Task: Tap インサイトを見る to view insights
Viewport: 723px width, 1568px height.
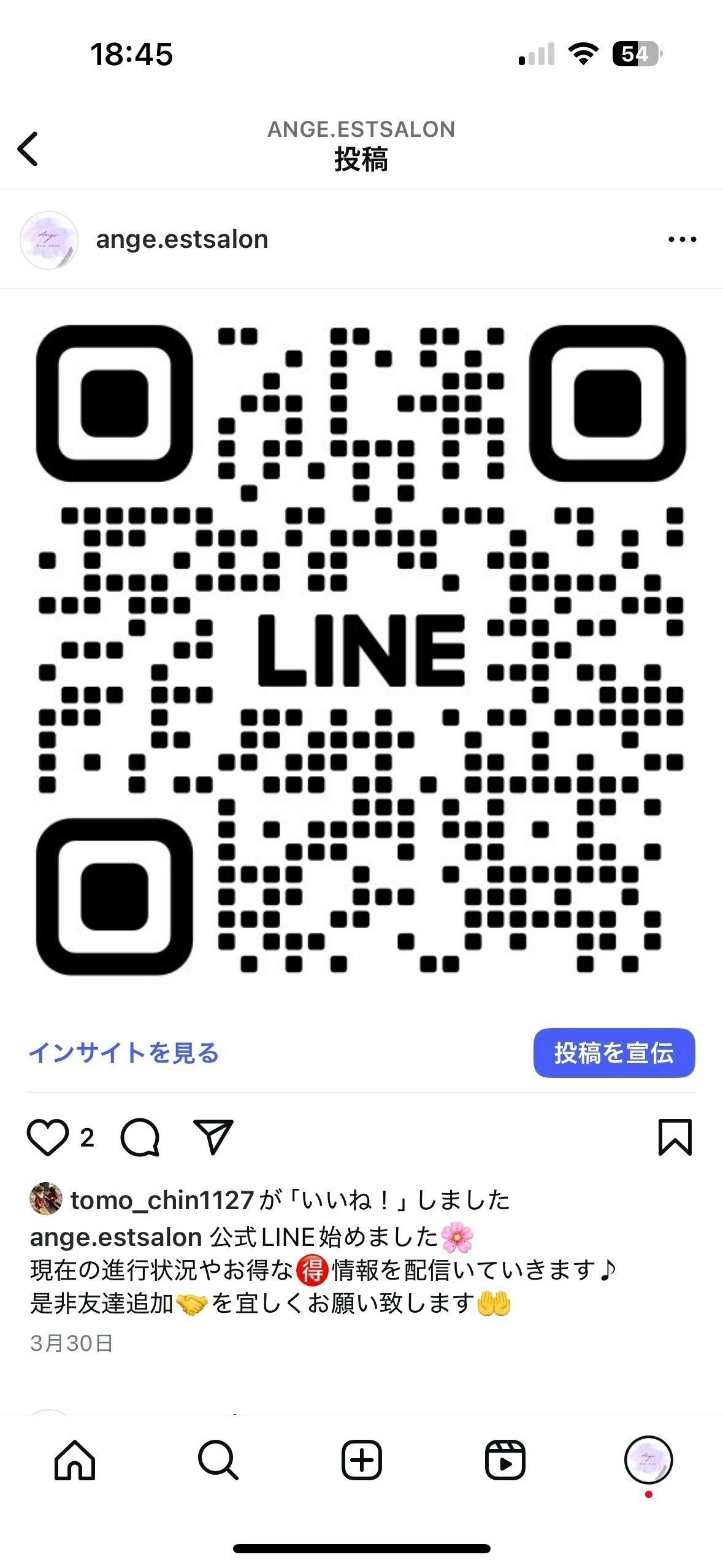Action: coord(124,1053)
